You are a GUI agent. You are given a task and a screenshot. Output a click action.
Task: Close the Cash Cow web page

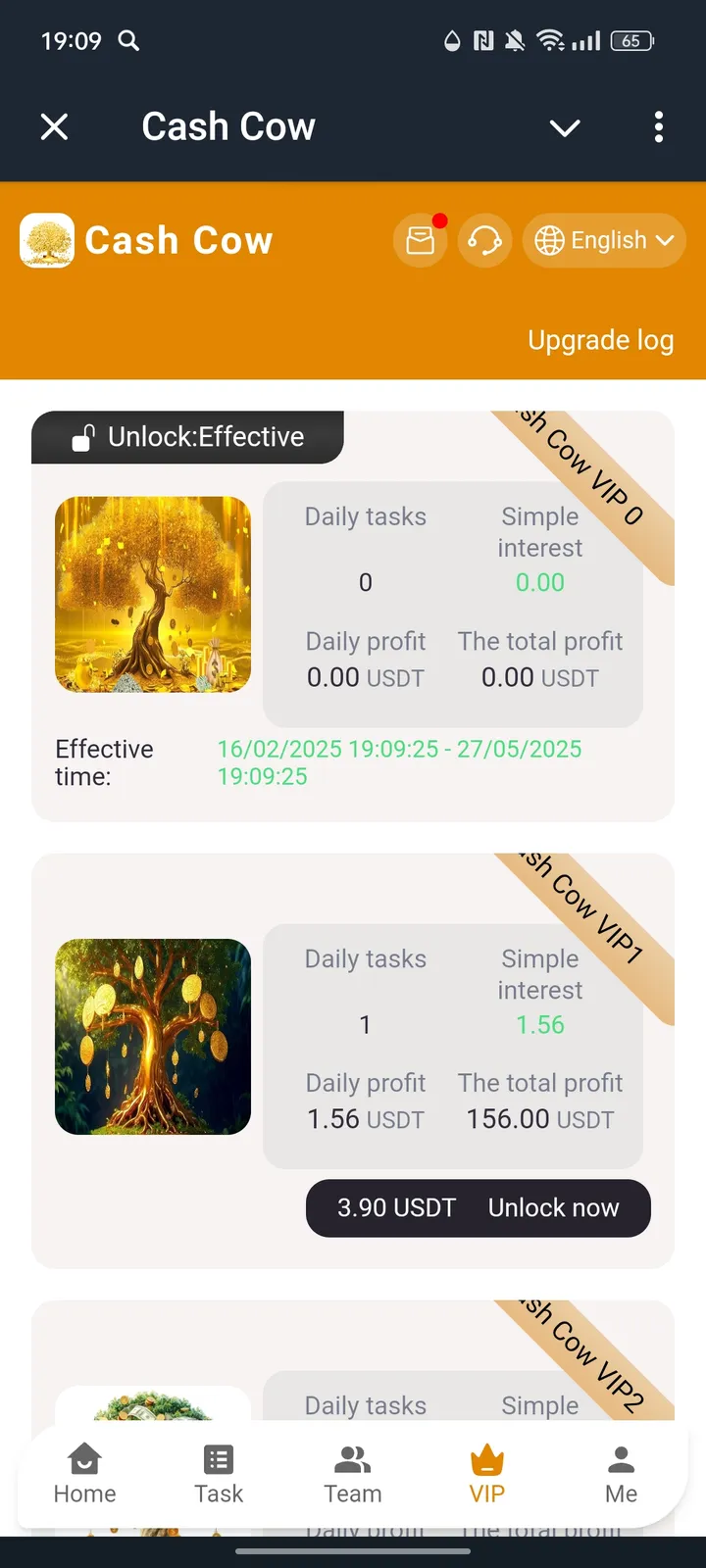click(55, 126)
